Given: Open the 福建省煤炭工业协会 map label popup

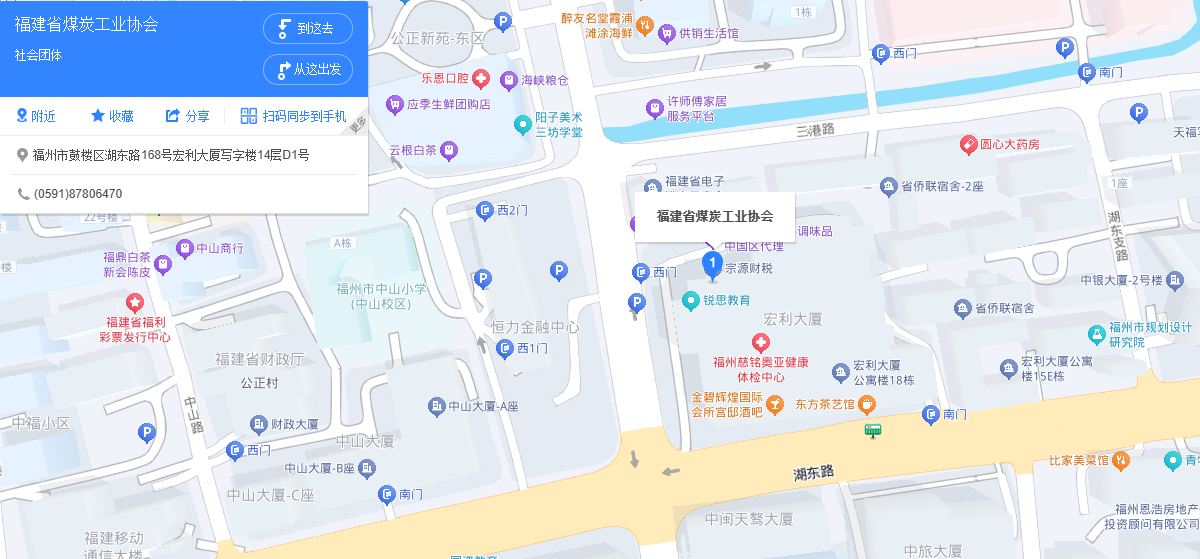Looking at the screenshot, I should (x=714, y=216).
